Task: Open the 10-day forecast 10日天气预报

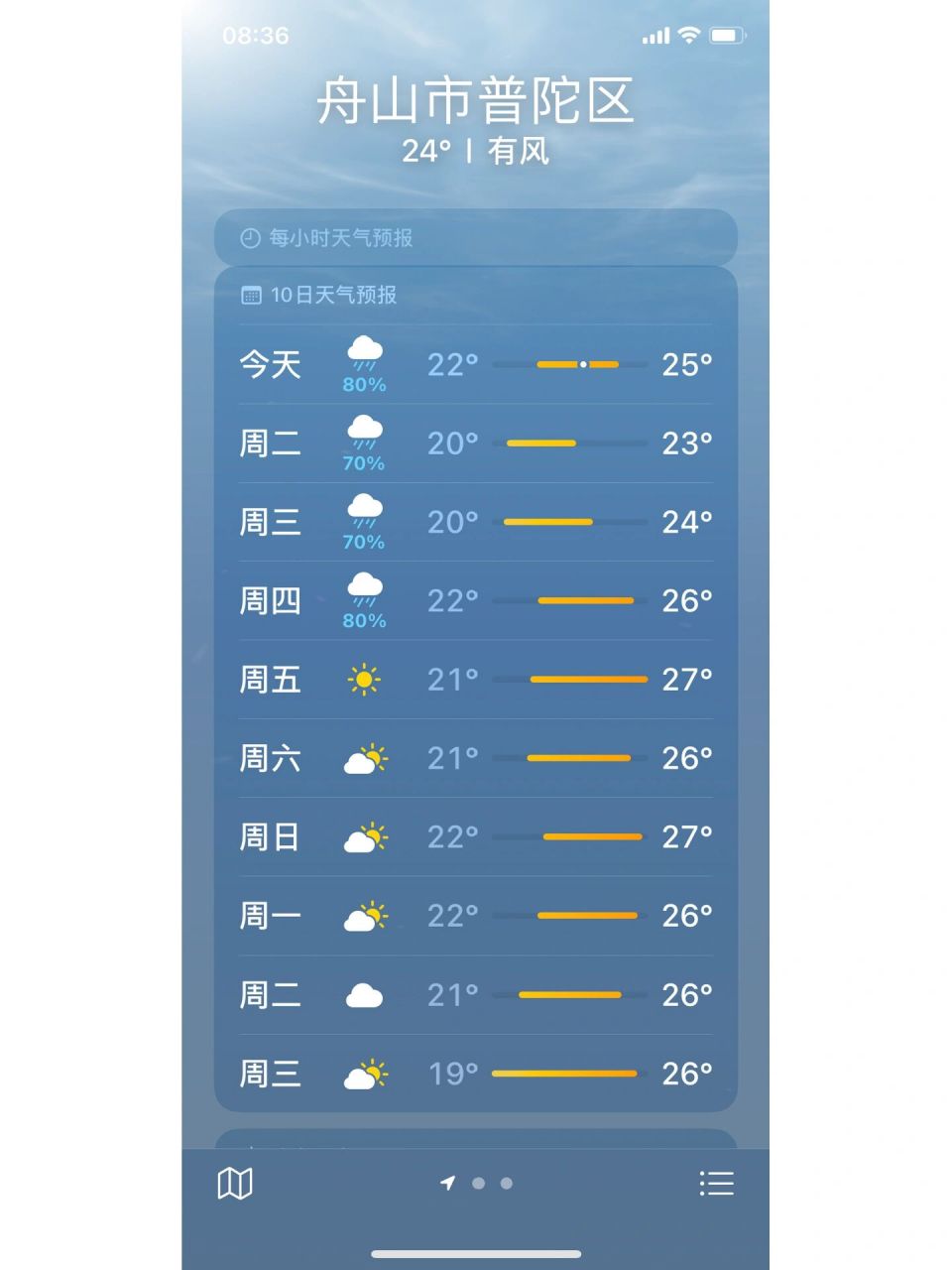Action: click(x=474, y=294)
